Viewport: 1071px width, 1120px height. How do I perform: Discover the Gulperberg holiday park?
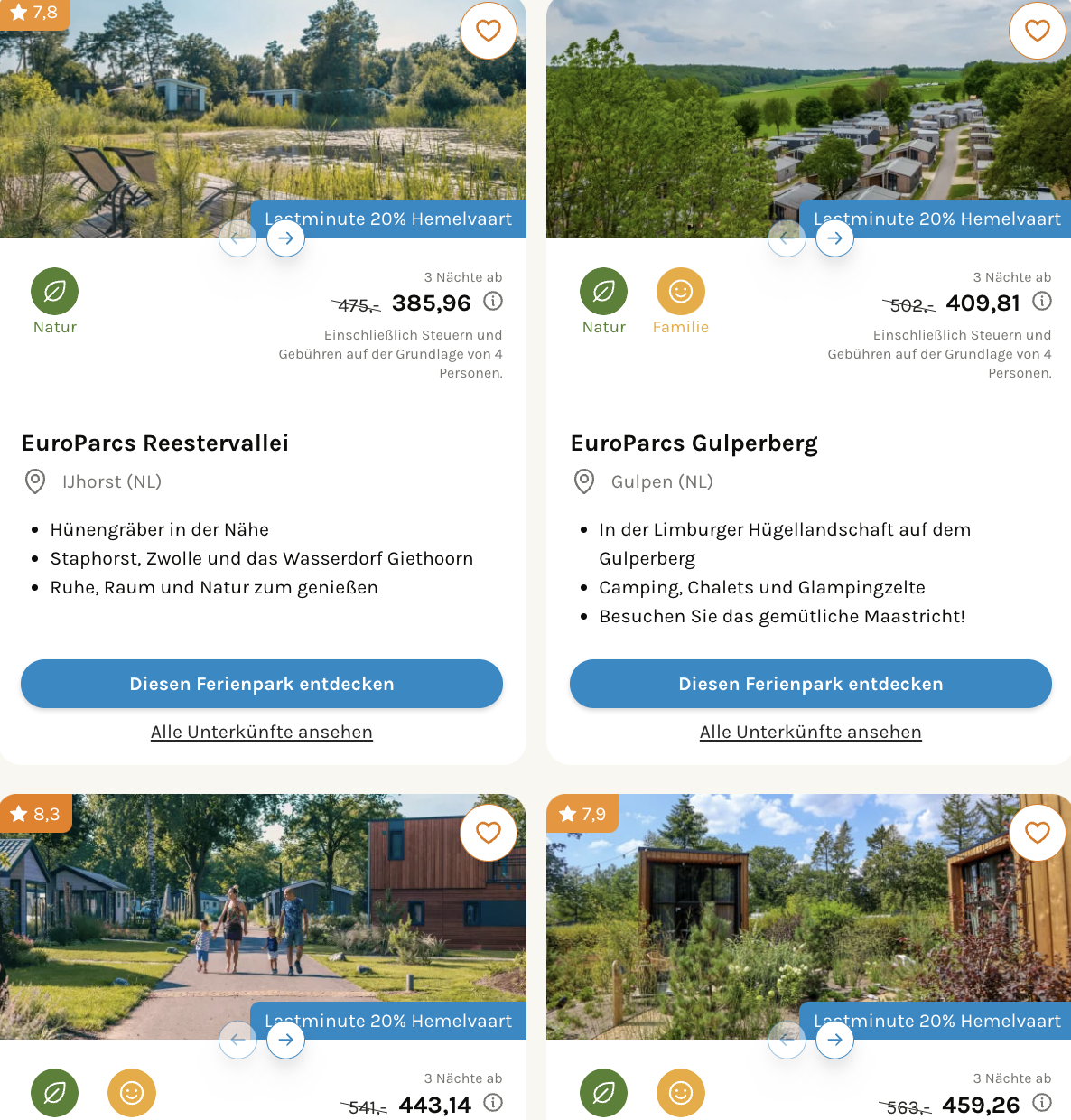coord(810,684)
